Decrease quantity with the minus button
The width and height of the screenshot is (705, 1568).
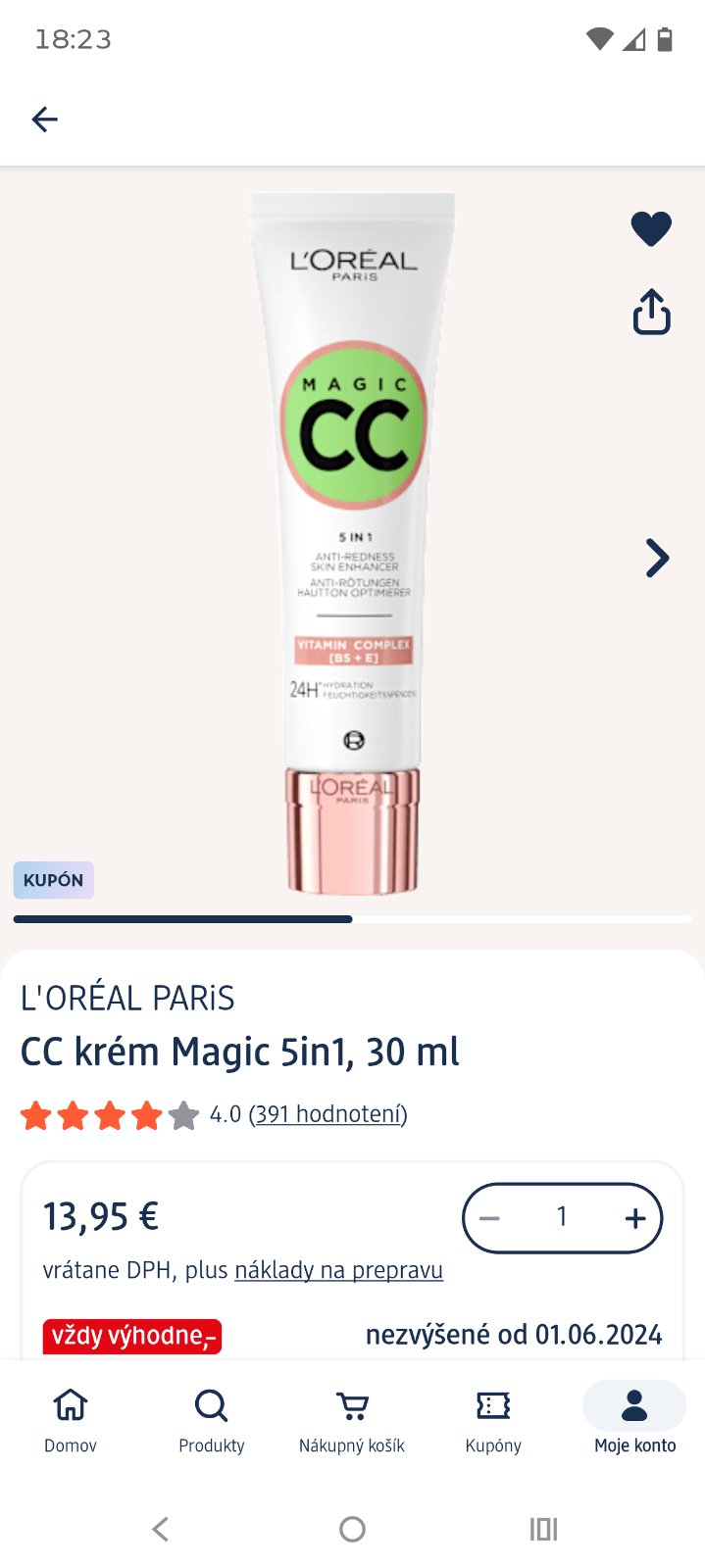pos(490,1218)
